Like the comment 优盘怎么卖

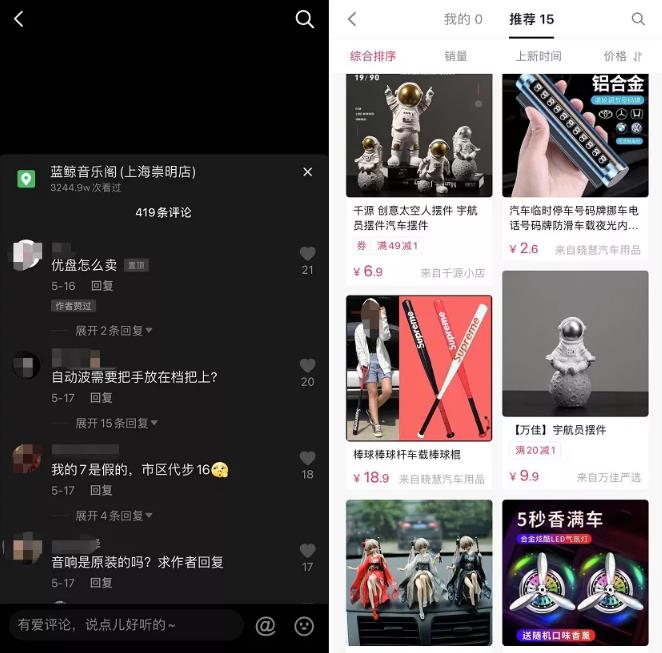pos(307,254)
